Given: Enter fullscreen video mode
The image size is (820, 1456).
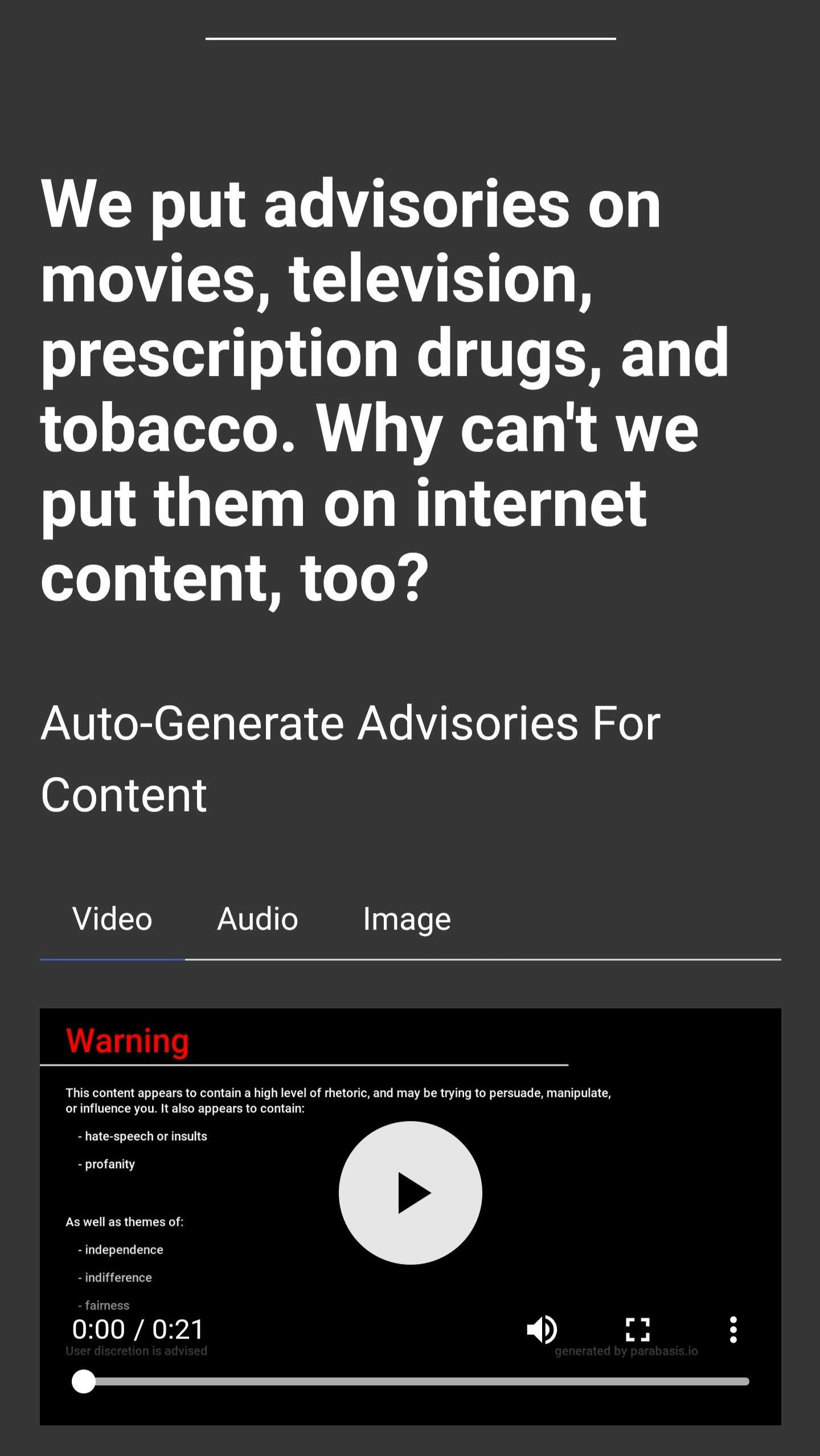Looking at the screenshot, I should point(637,1330).
